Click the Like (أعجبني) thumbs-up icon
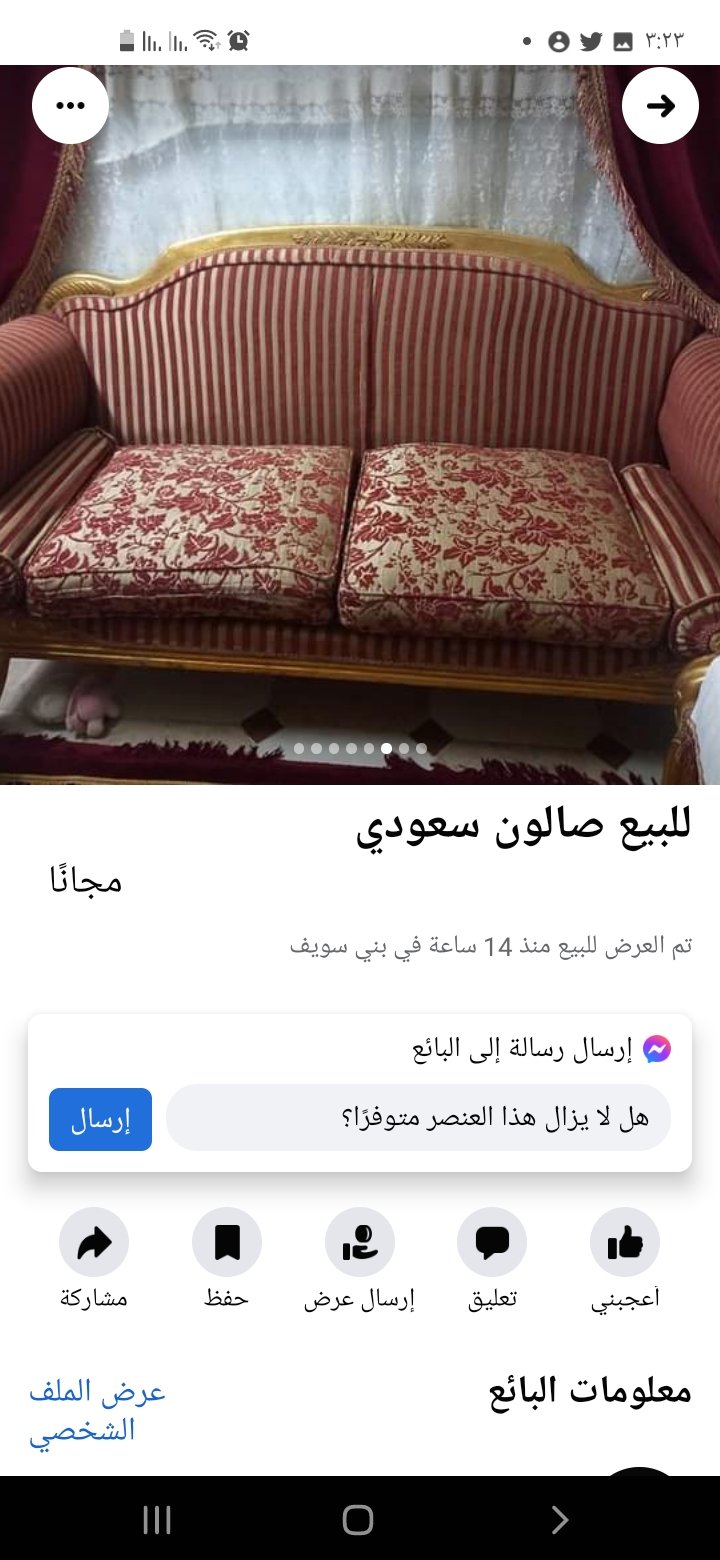The width and height of the screenshot is (720, 1560). click(625, 1241)
